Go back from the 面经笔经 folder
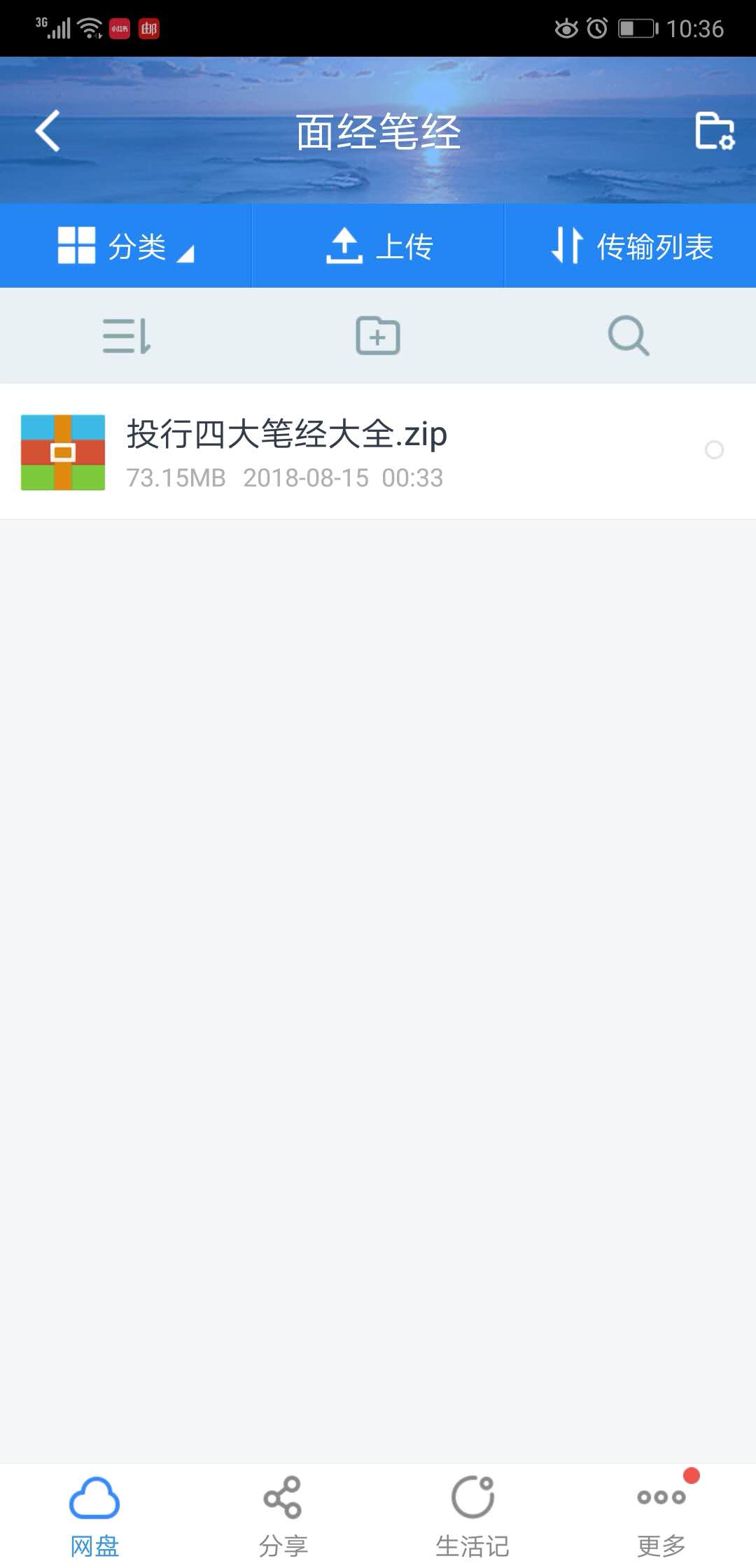 (48, 131)
